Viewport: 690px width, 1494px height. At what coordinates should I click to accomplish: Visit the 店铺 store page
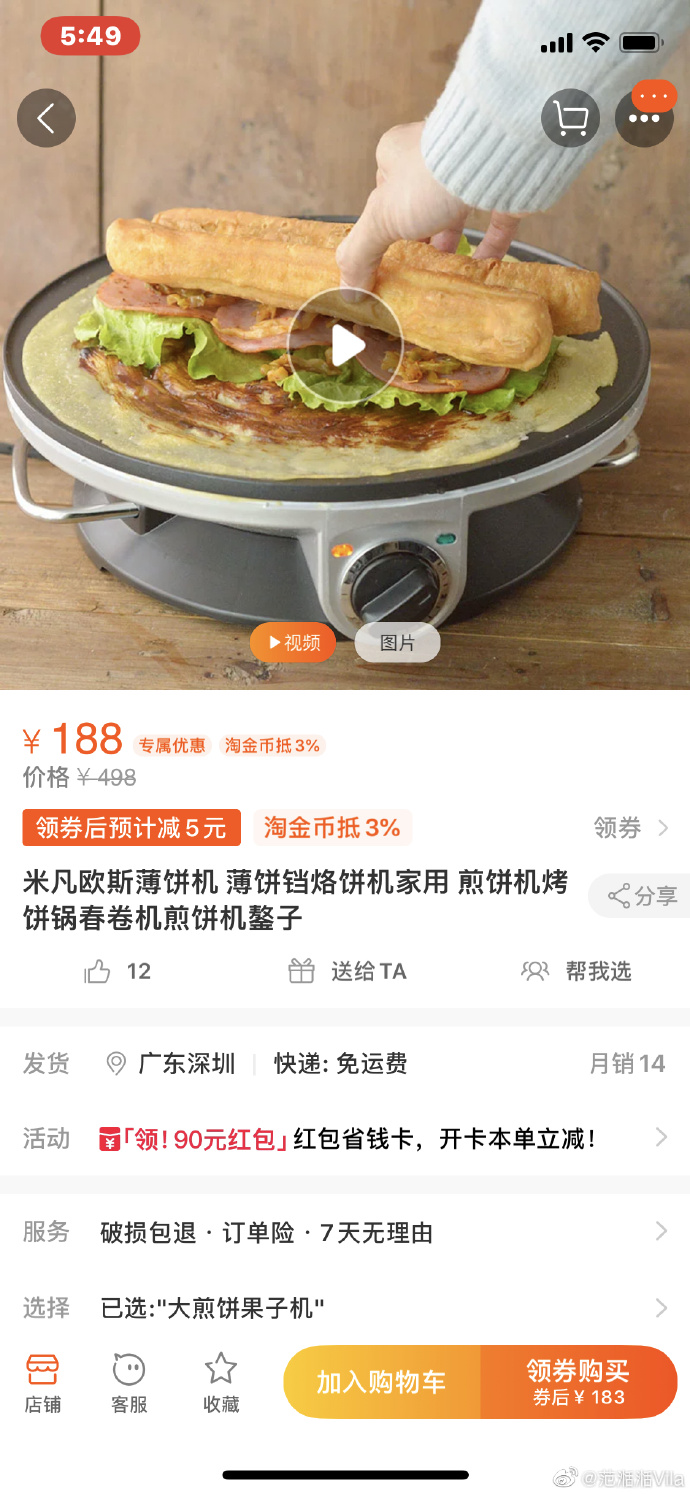[43, 1383]
